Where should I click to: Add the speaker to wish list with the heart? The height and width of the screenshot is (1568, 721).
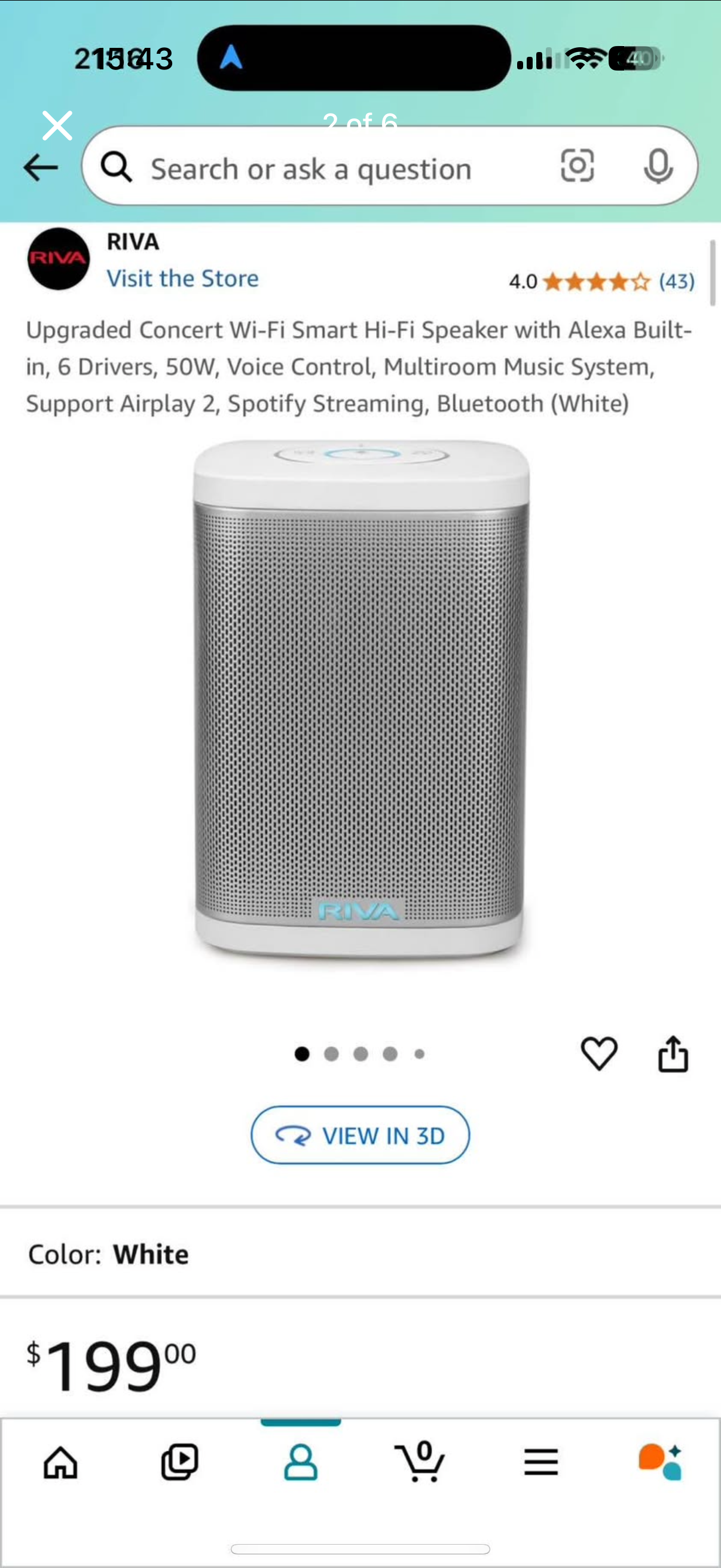598,1054
